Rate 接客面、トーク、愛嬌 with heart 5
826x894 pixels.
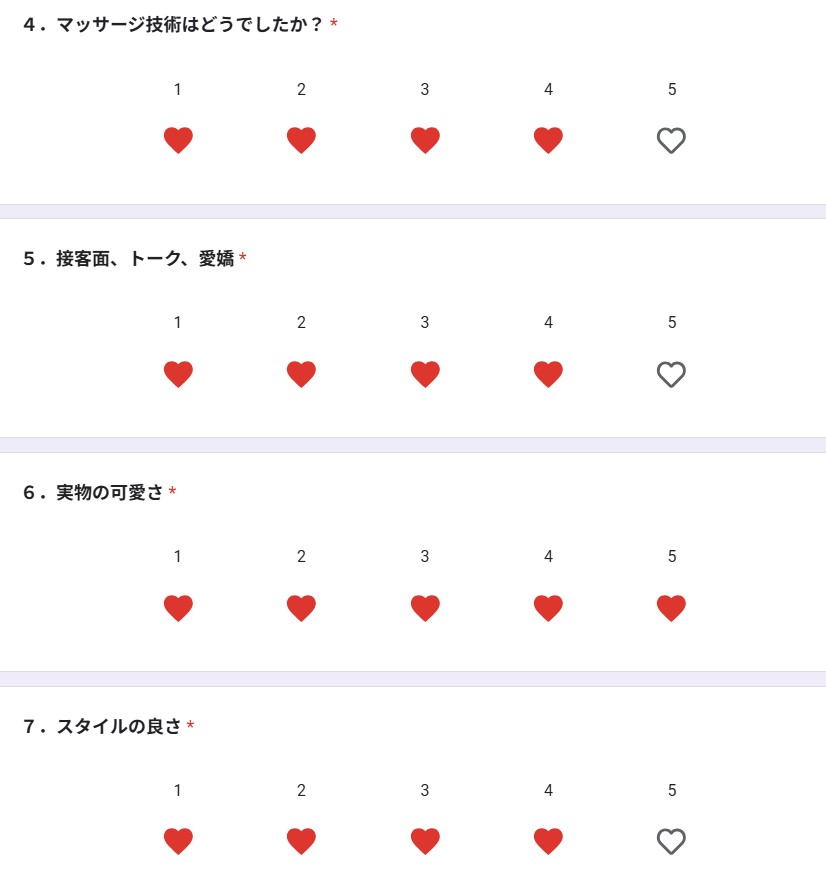tap(671, 375)
